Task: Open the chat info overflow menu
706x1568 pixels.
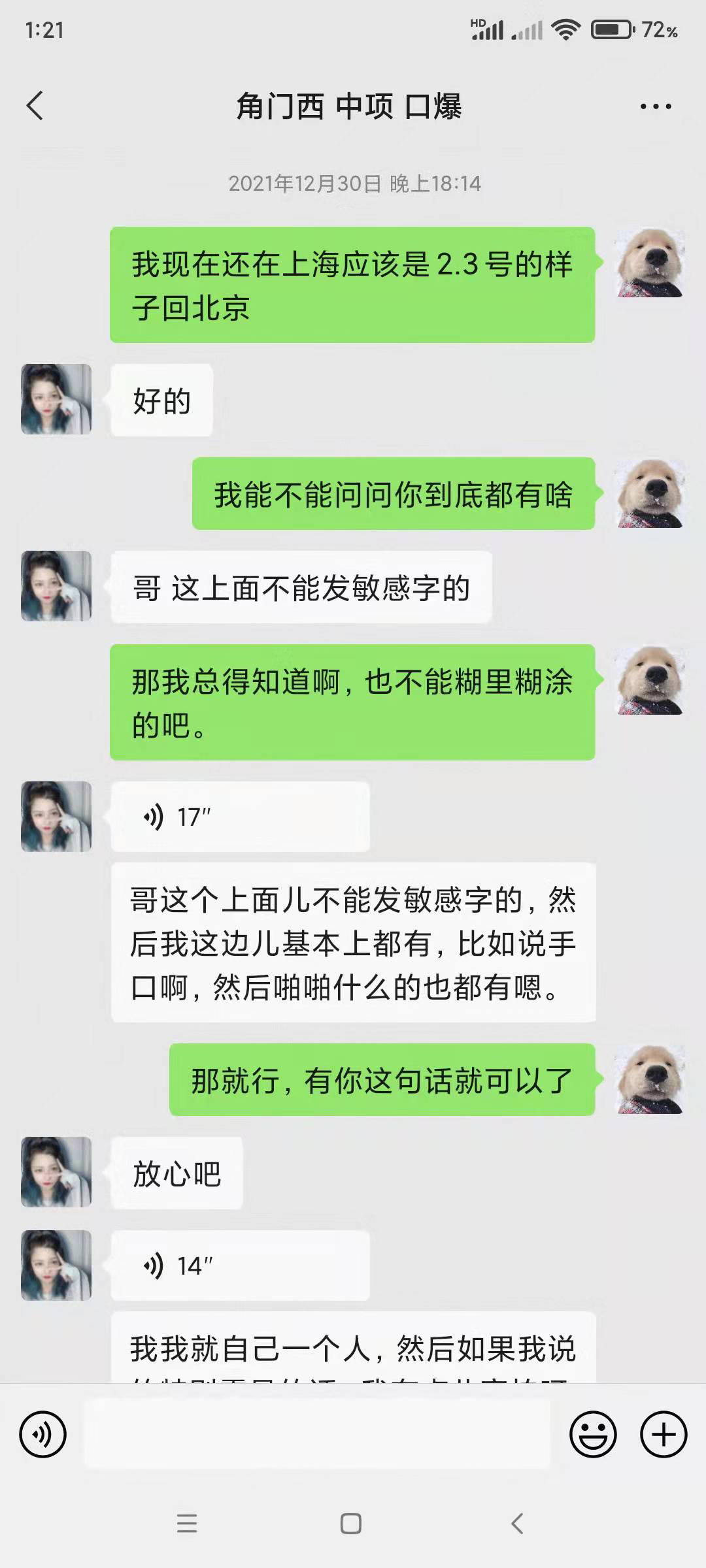Action: click(x=655, y=106)
